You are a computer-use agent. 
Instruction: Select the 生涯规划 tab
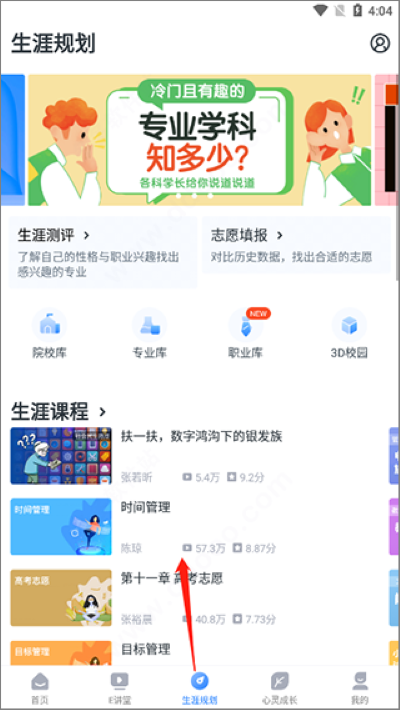coord(200,688)
